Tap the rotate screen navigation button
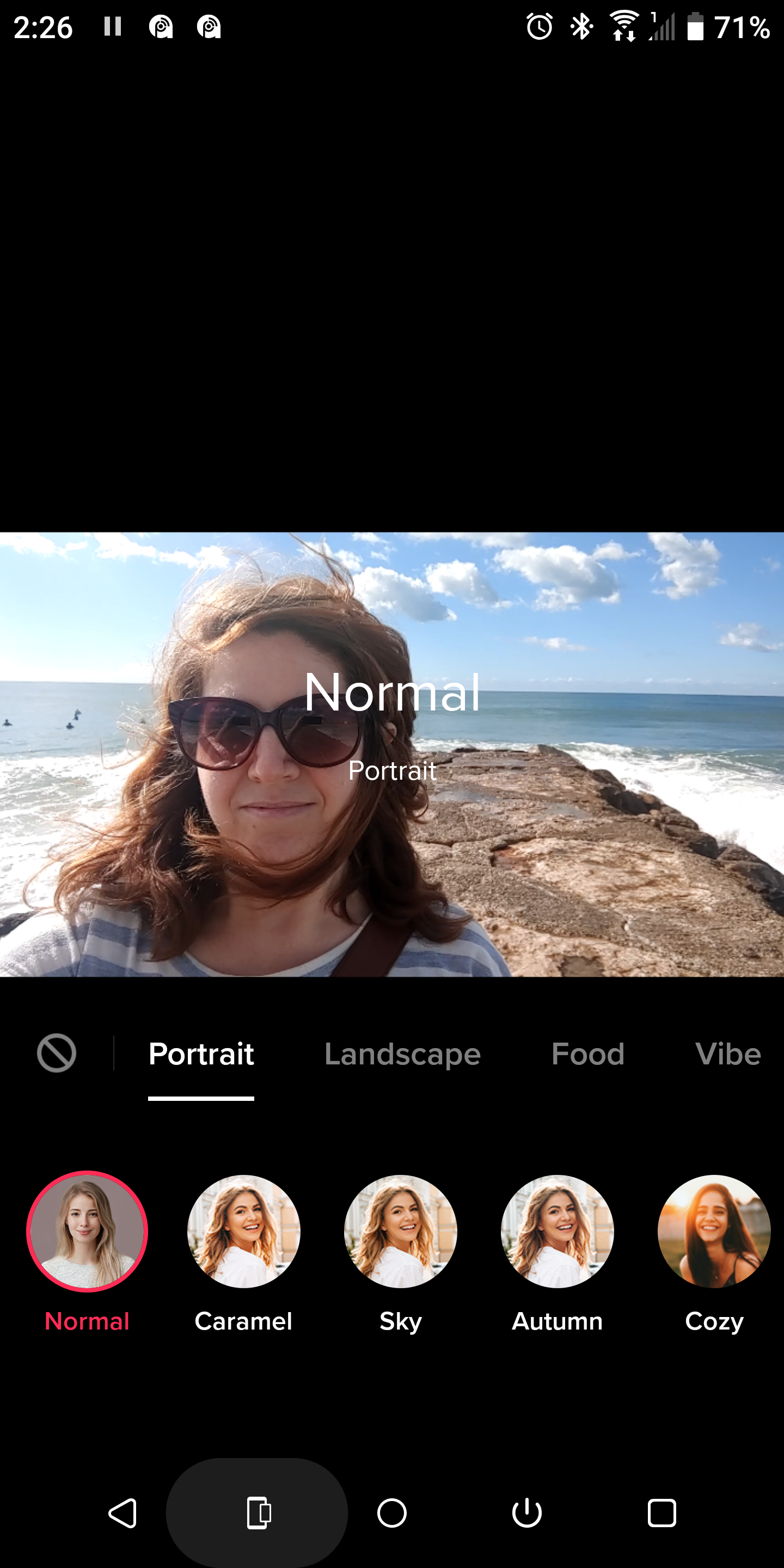The height and width of the screenshot is (1568, 784). point(258,1513)
